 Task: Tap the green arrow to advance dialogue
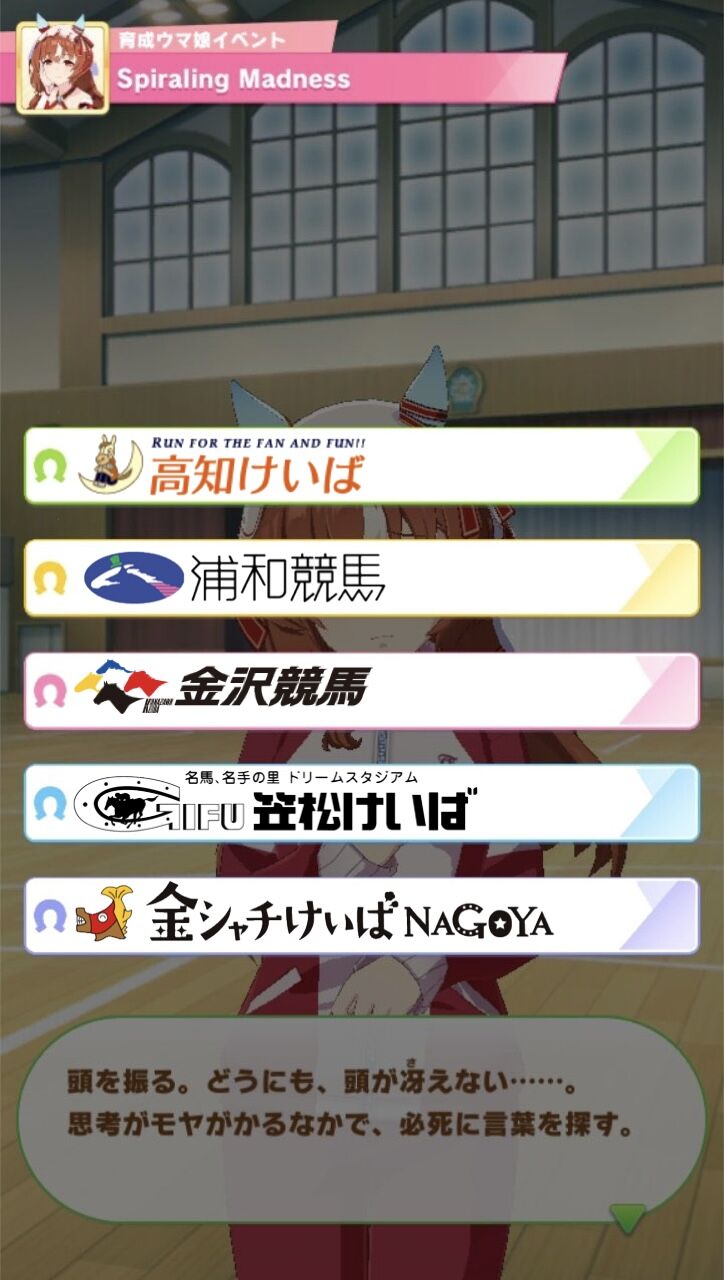628,1219
